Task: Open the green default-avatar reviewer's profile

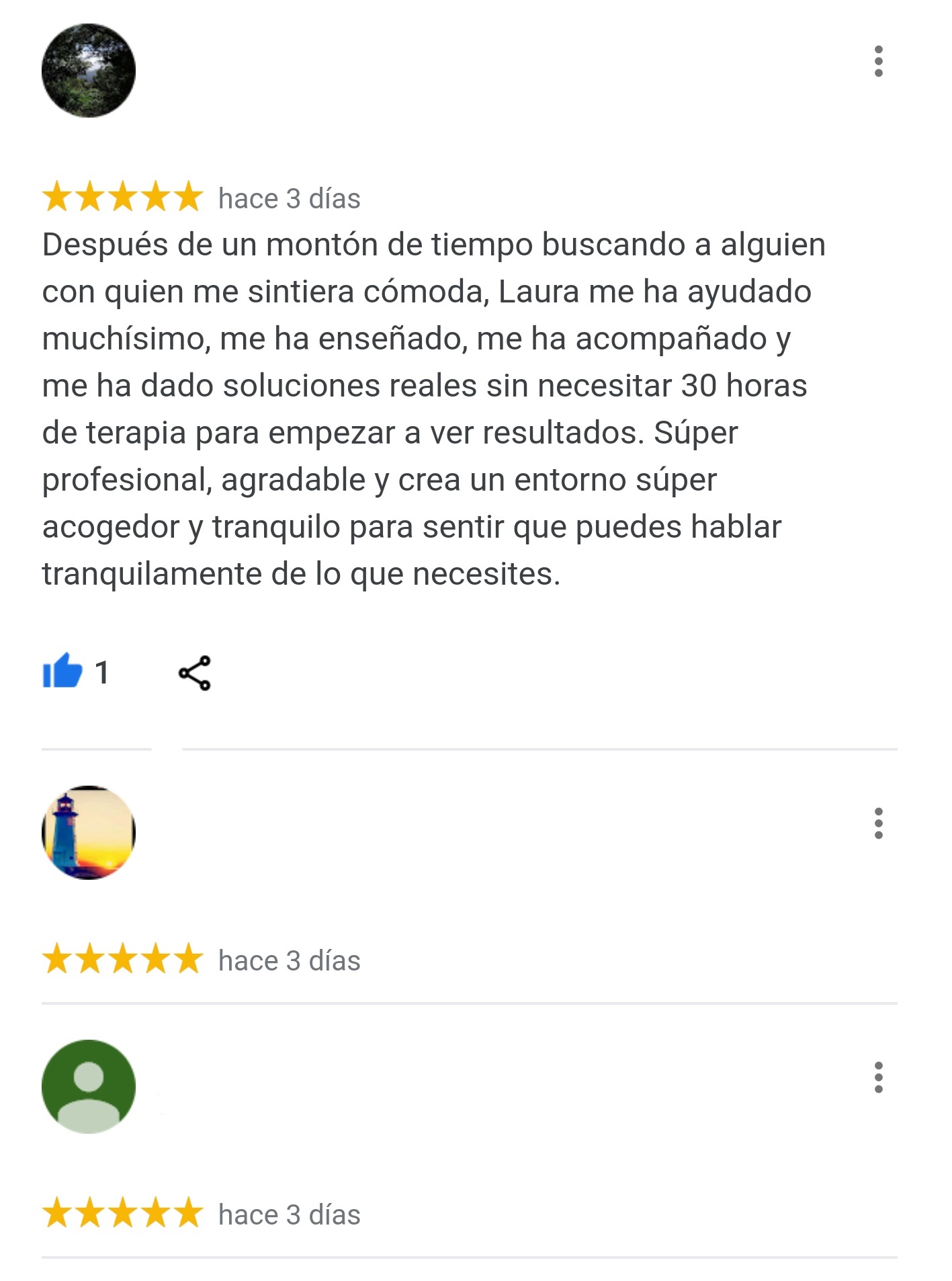Action: click(89, 1086)
